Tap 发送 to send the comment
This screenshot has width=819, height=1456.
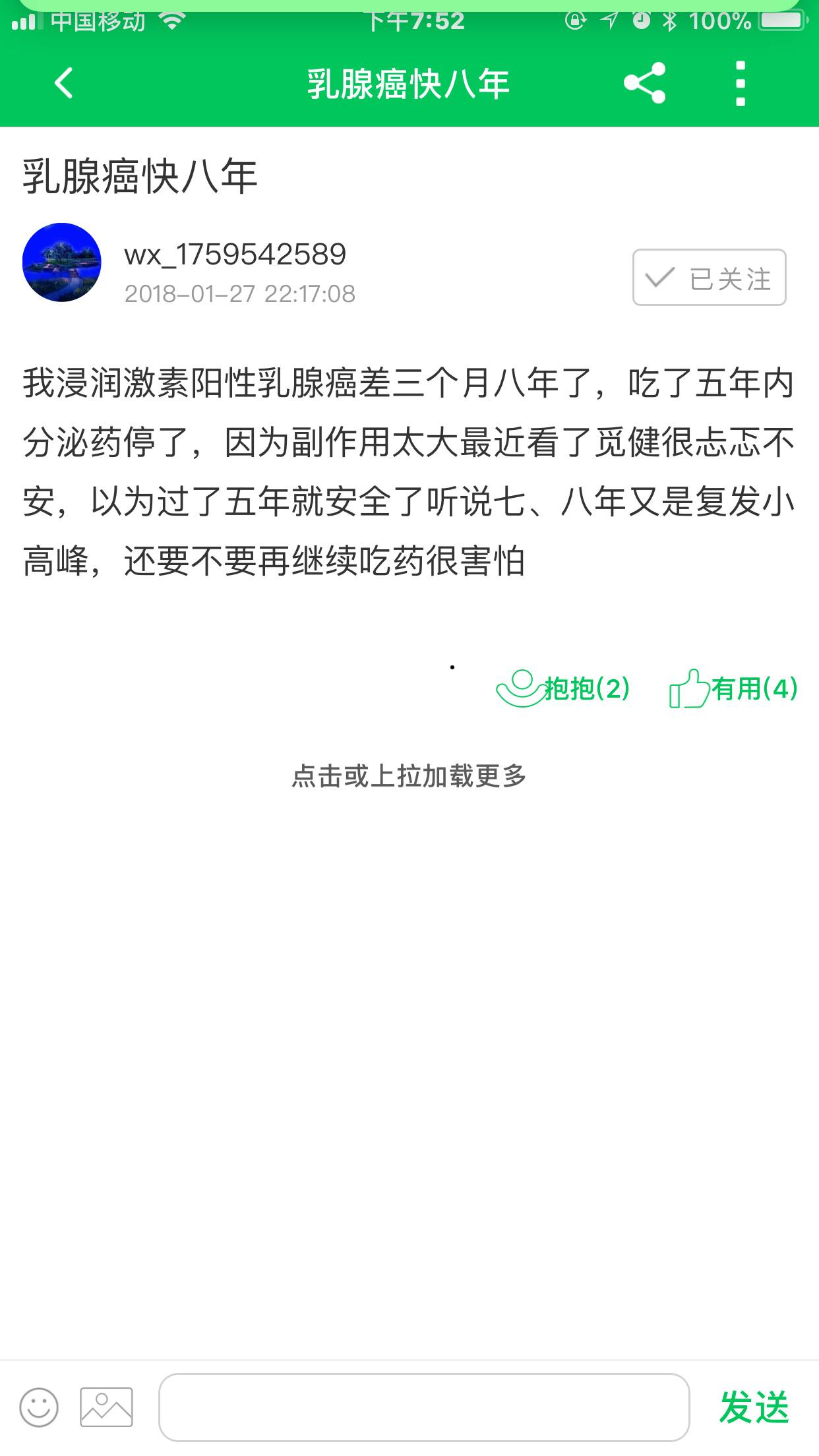[x=754, y=1407]
